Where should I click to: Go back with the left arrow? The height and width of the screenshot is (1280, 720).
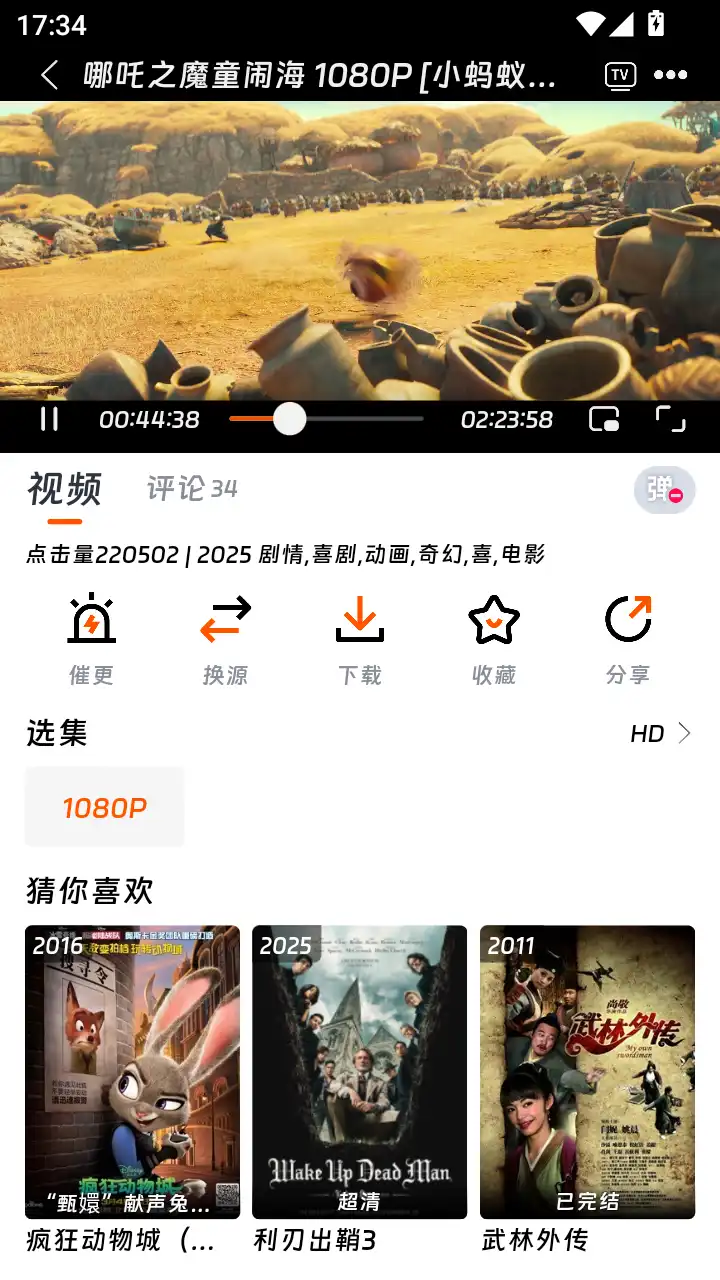click(49, 75)
